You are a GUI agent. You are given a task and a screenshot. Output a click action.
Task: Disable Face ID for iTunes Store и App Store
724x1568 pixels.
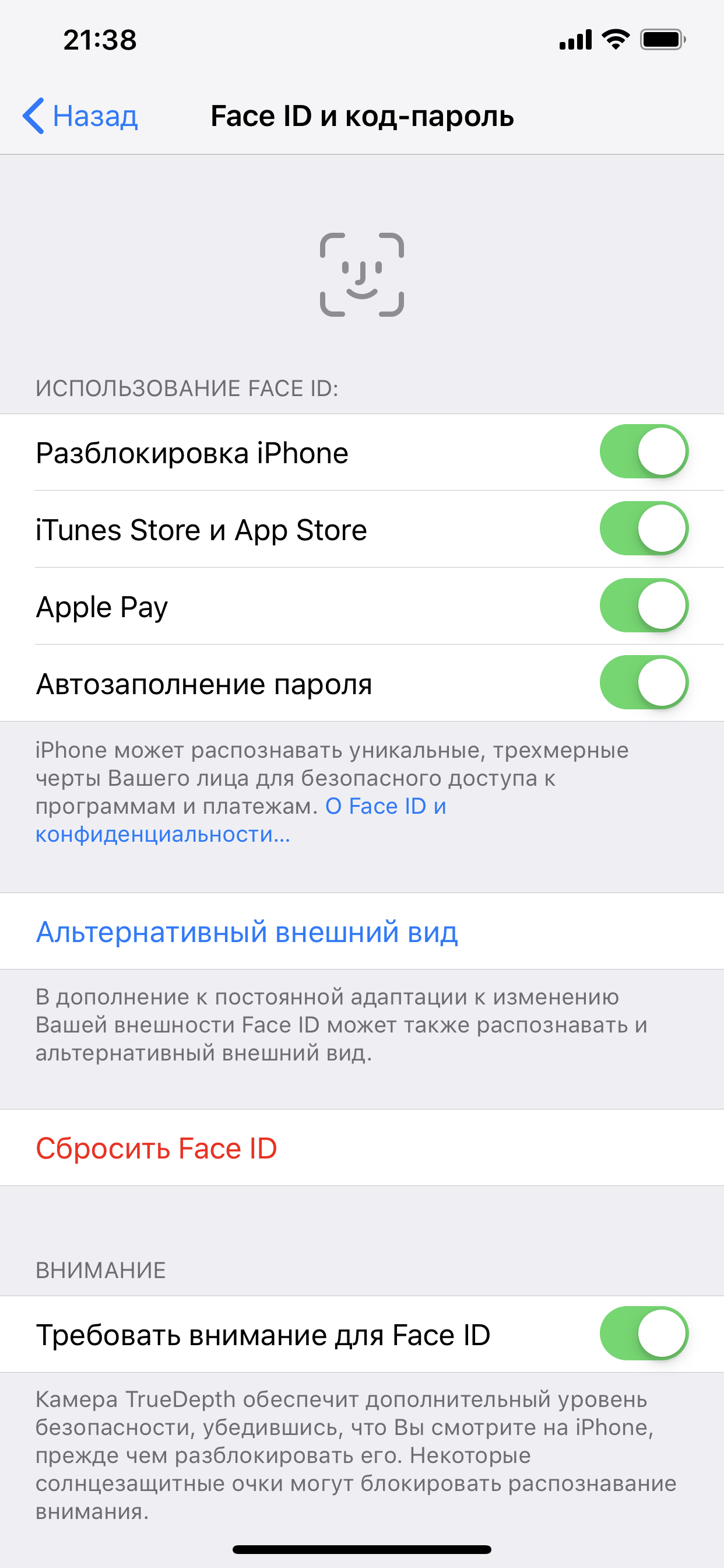point(644,528)
